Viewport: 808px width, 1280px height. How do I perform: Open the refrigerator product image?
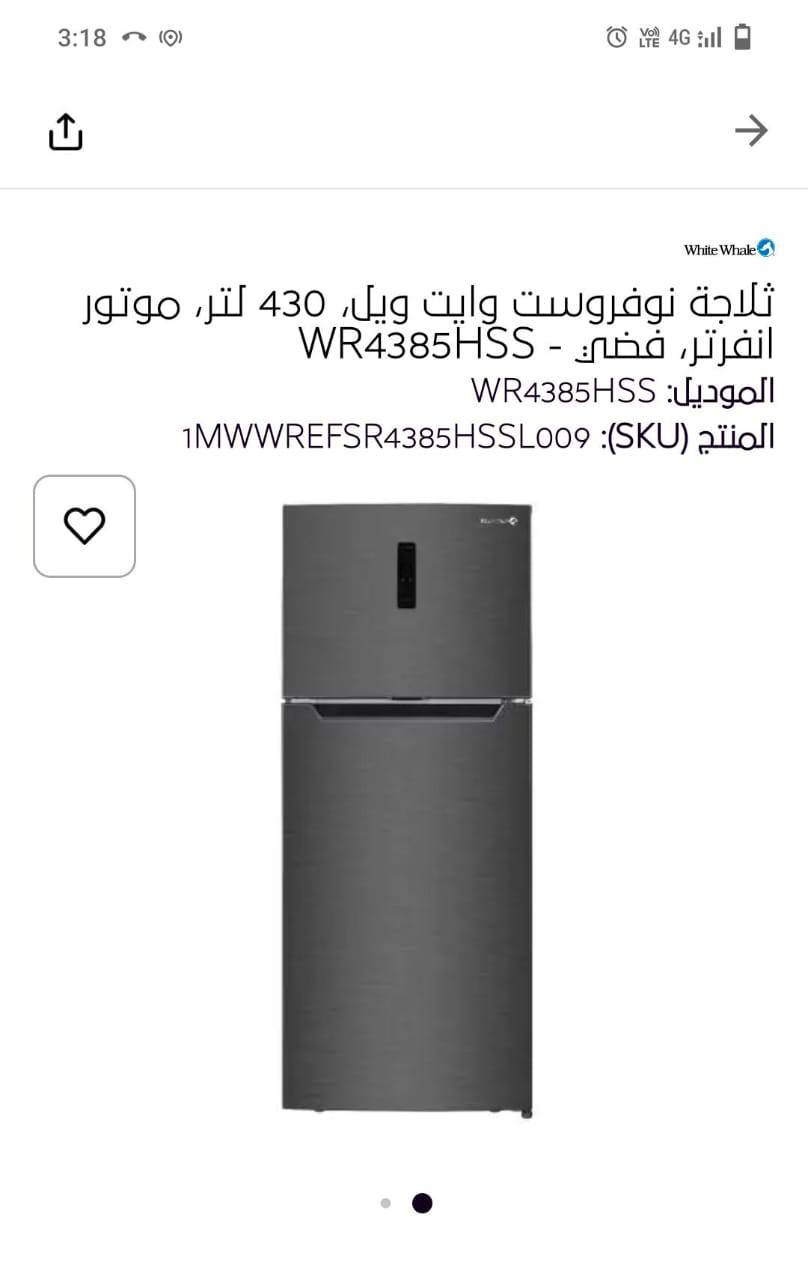407,808
